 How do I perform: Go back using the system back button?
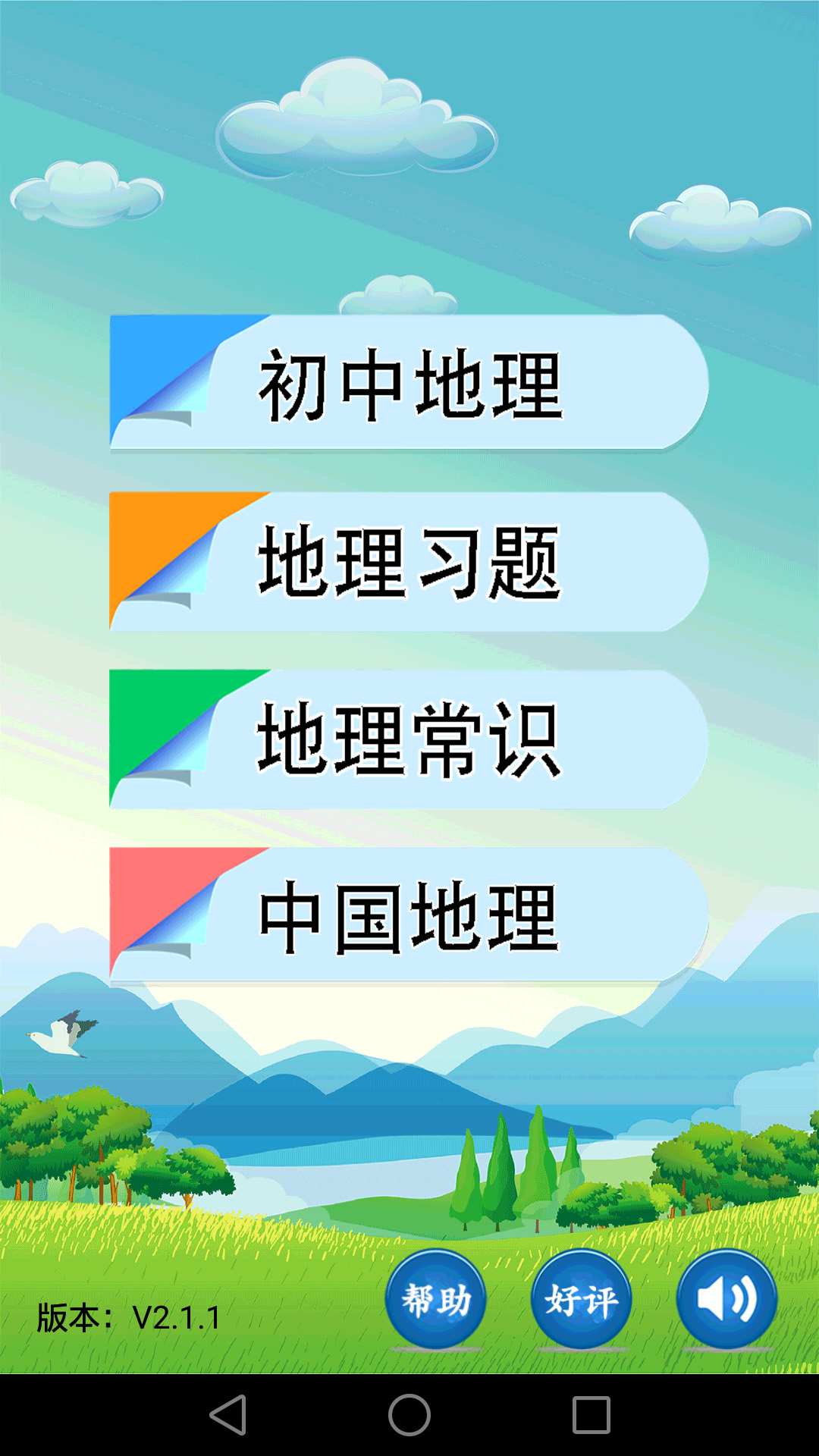point(227,1415)
